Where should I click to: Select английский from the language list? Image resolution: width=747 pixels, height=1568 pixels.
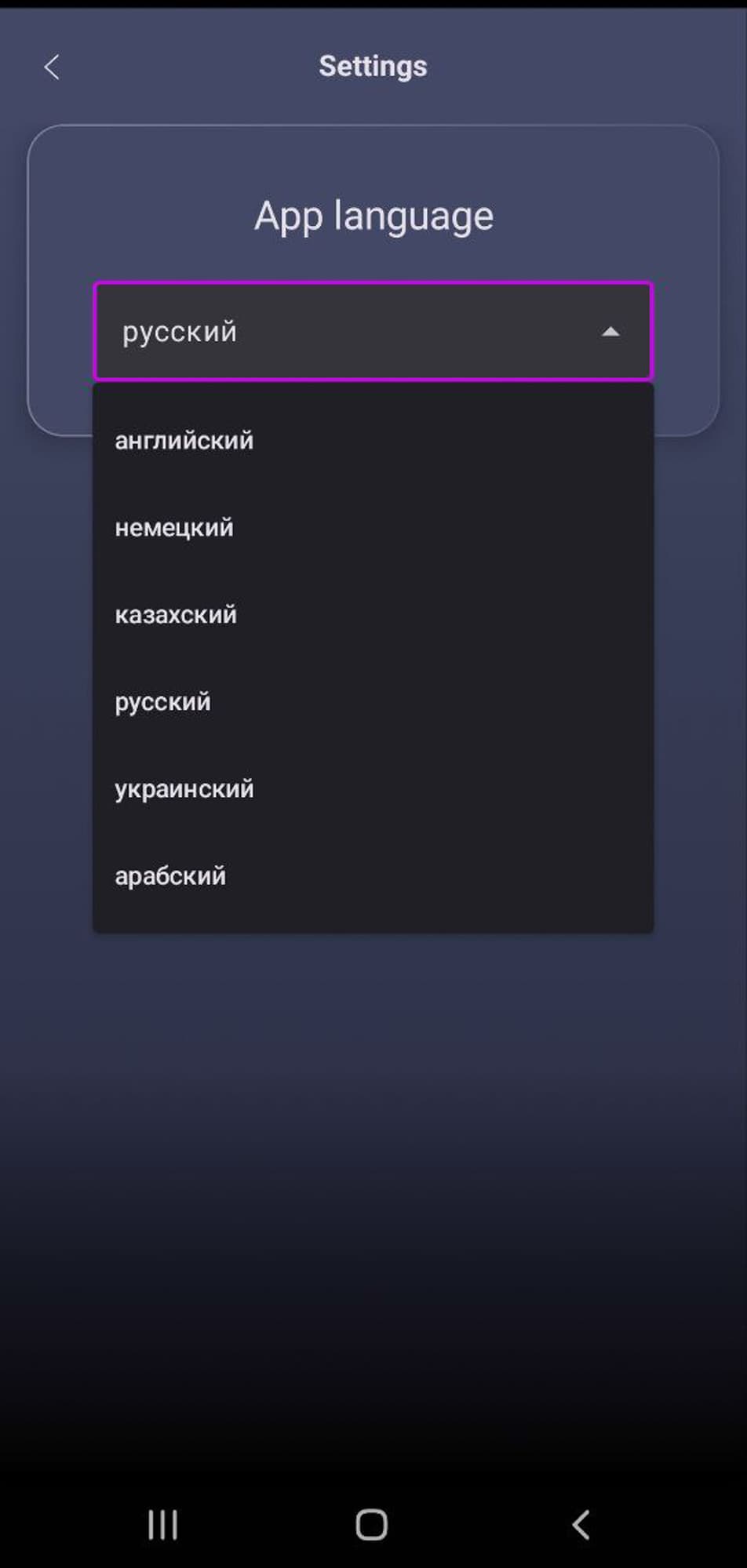[184, 441]
